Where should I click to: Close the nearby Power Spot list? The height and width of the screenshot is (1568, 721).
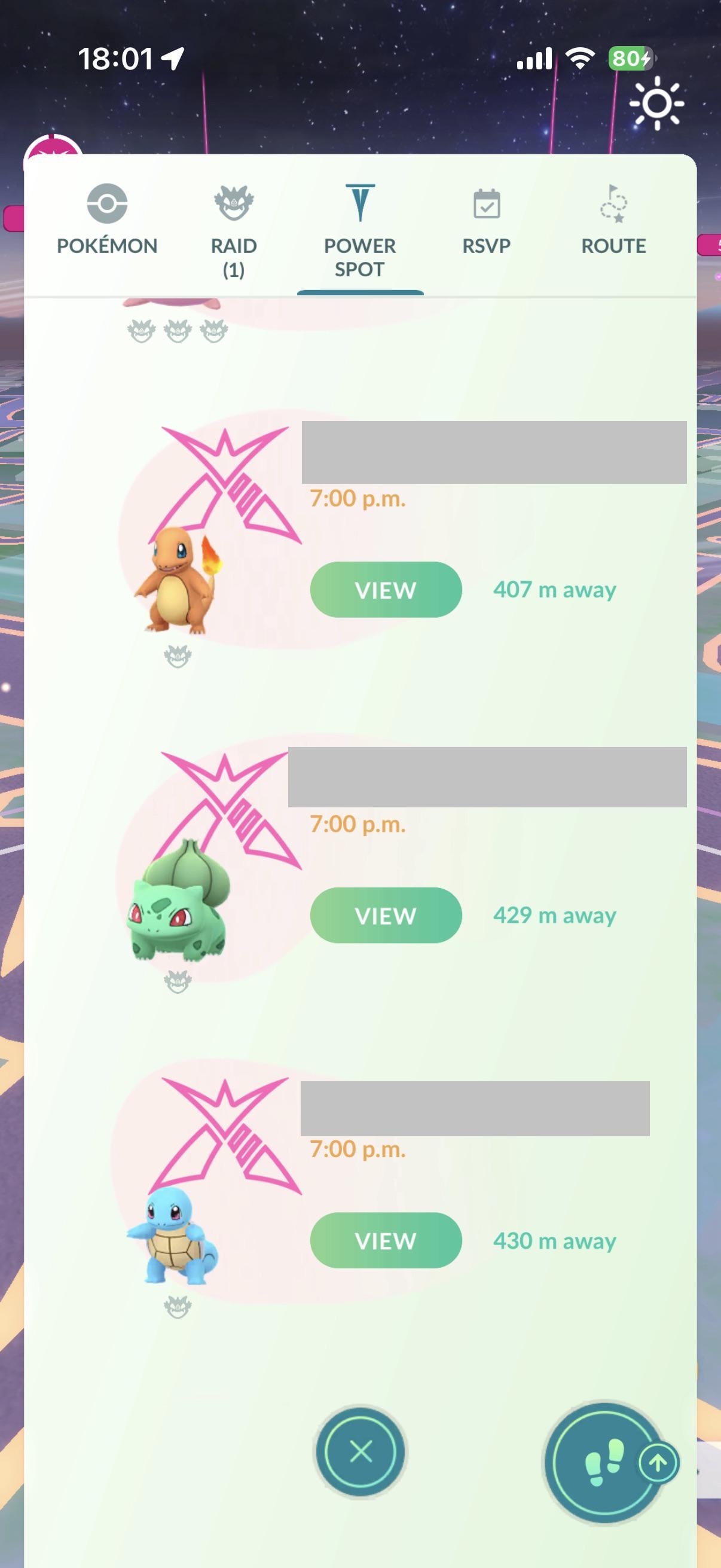click(x=361, y=1452)
